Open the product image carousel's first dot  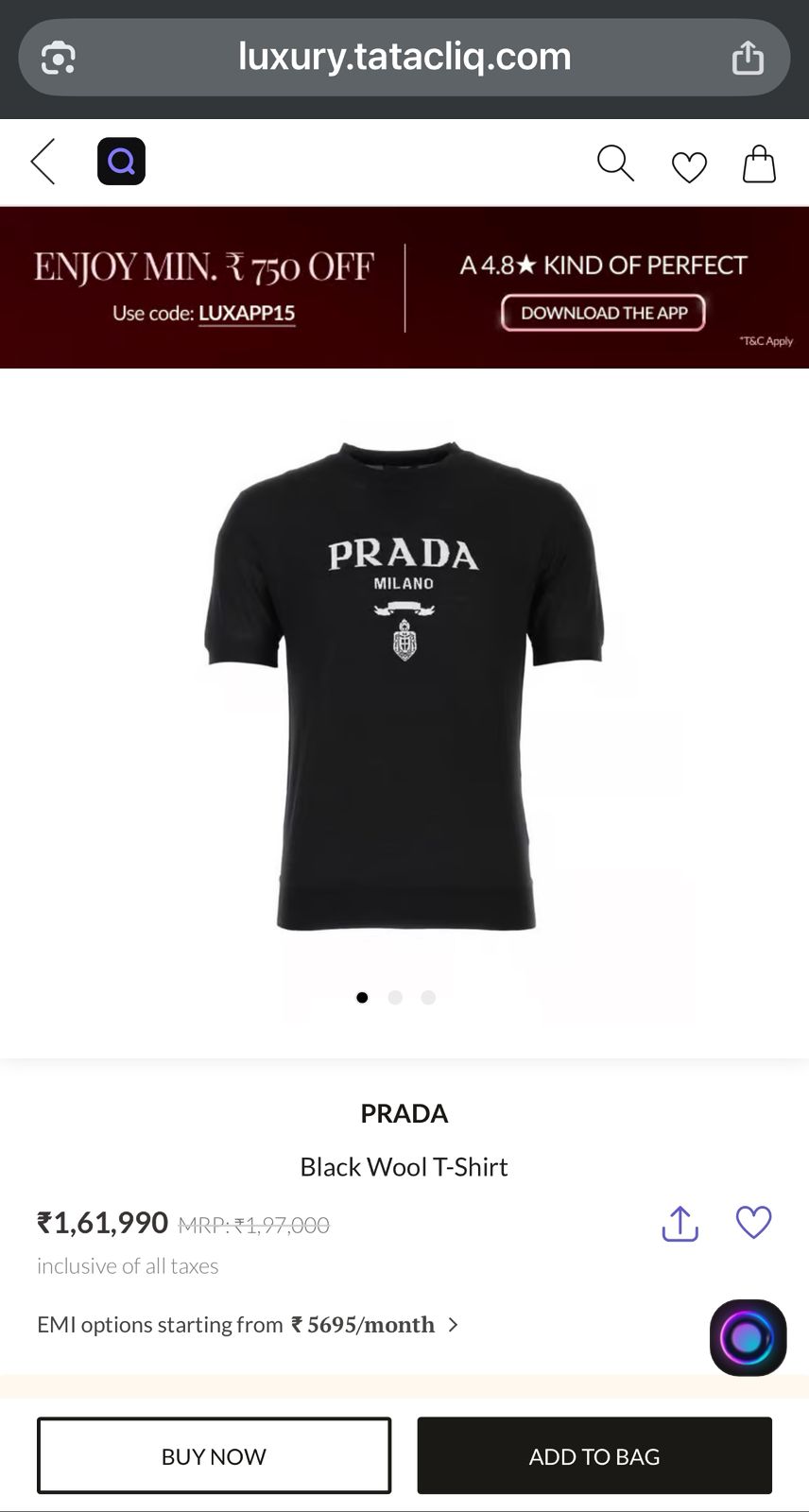click(x=362, y=997)
